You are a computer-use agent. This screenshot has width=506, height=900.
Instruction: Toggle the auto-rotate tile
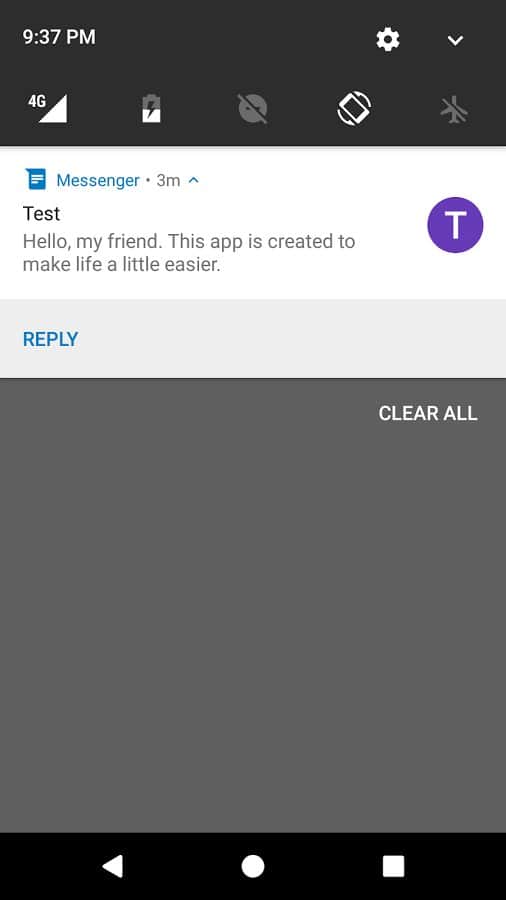pyautogui.click(x=354, y=108)
